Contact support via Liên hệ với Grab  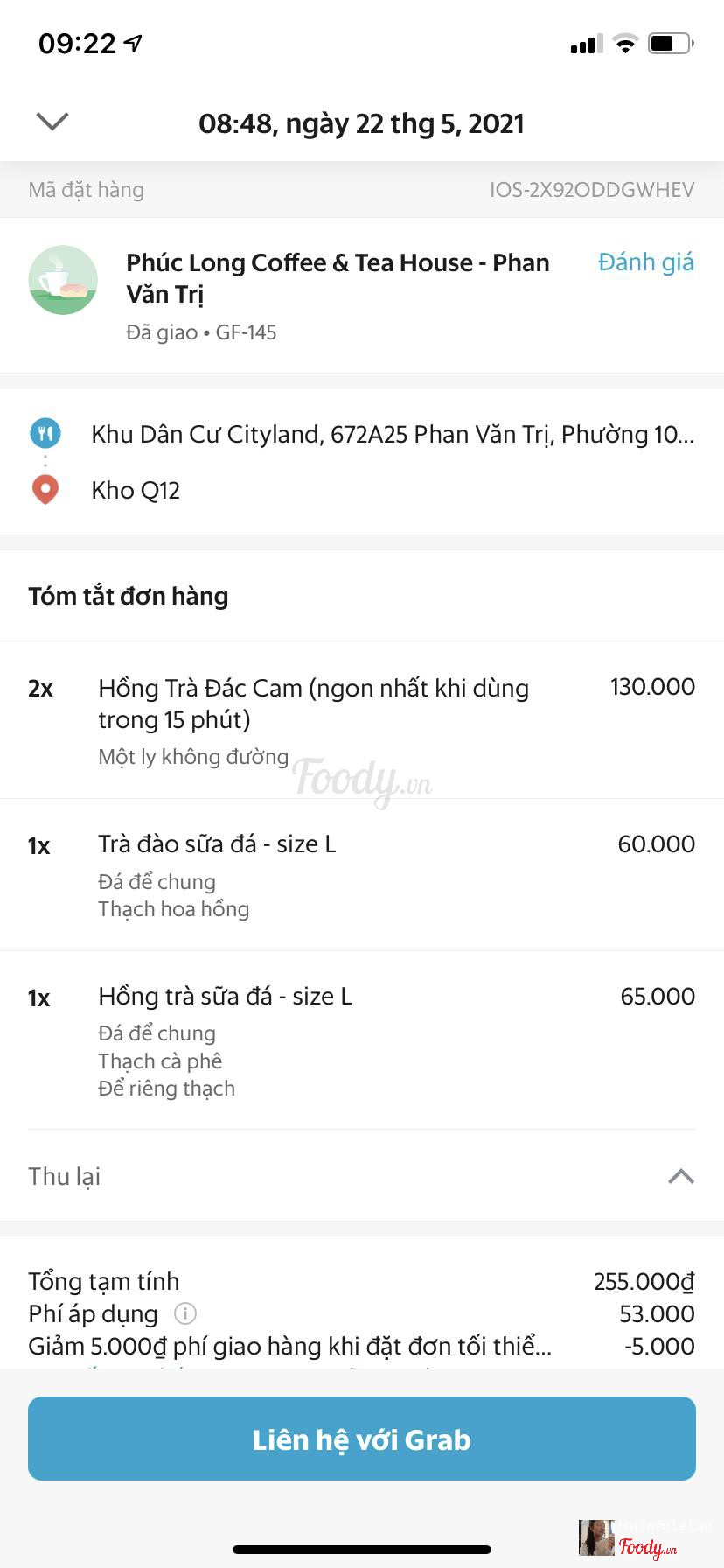pyautogui.click(x=362, y=1439)
